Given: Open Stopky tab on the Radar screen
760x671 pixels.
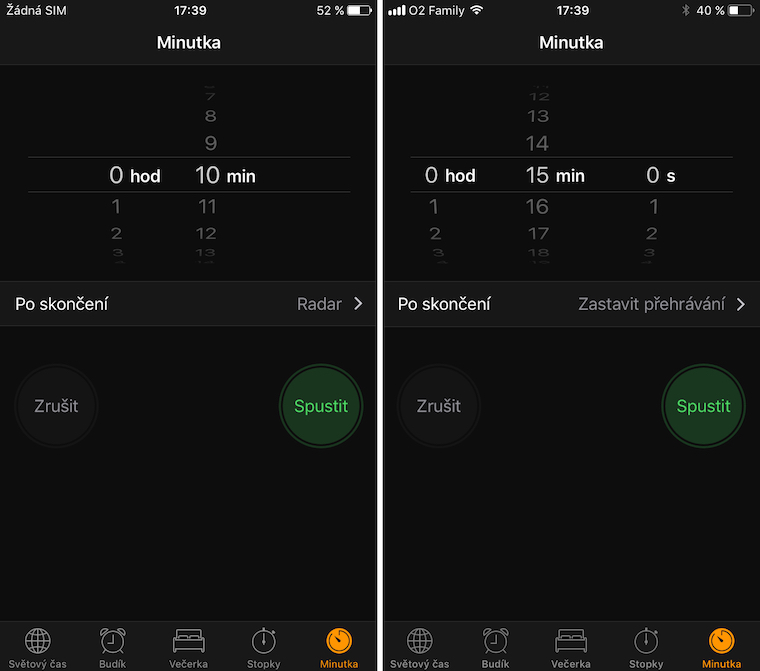Looking at the screenshot, I should (x=264, y=647).
